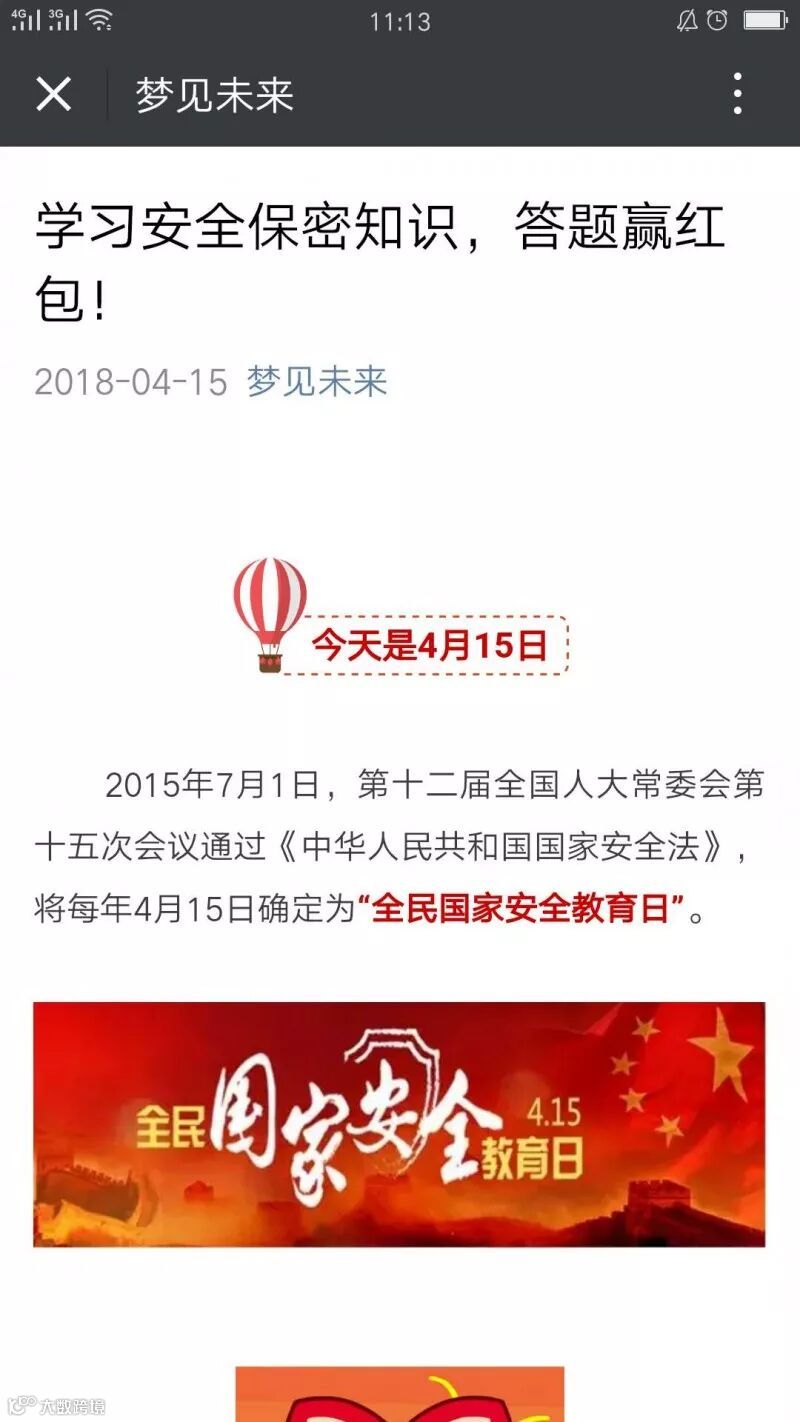800x1422 pixels.
Task: Open the 梦见未来 account profile link
Action: (x=320, y=382)
